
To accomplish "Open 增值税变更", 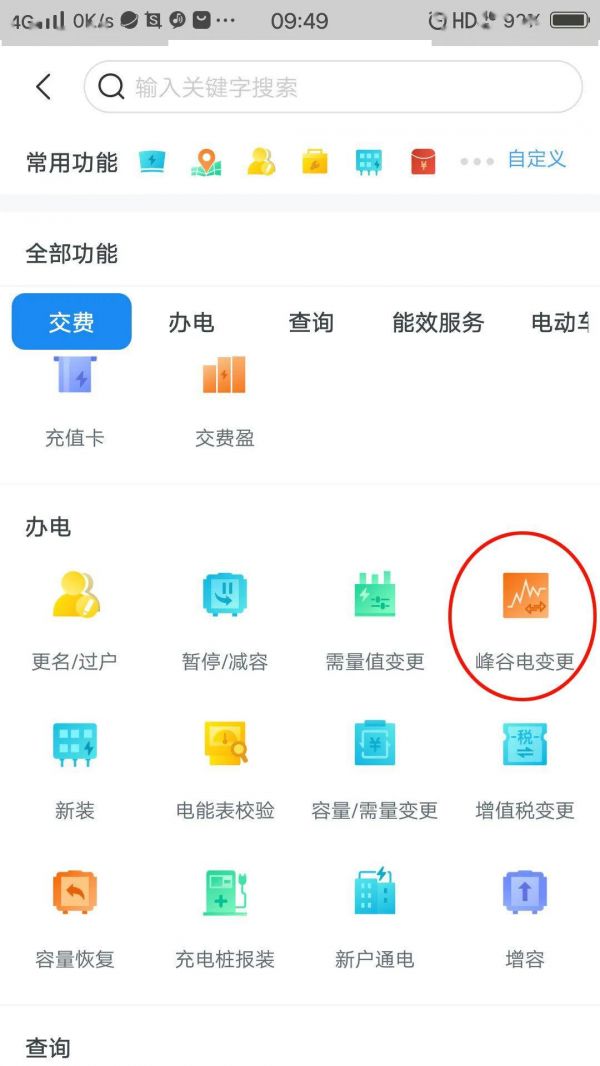I will tap(525, 768).
